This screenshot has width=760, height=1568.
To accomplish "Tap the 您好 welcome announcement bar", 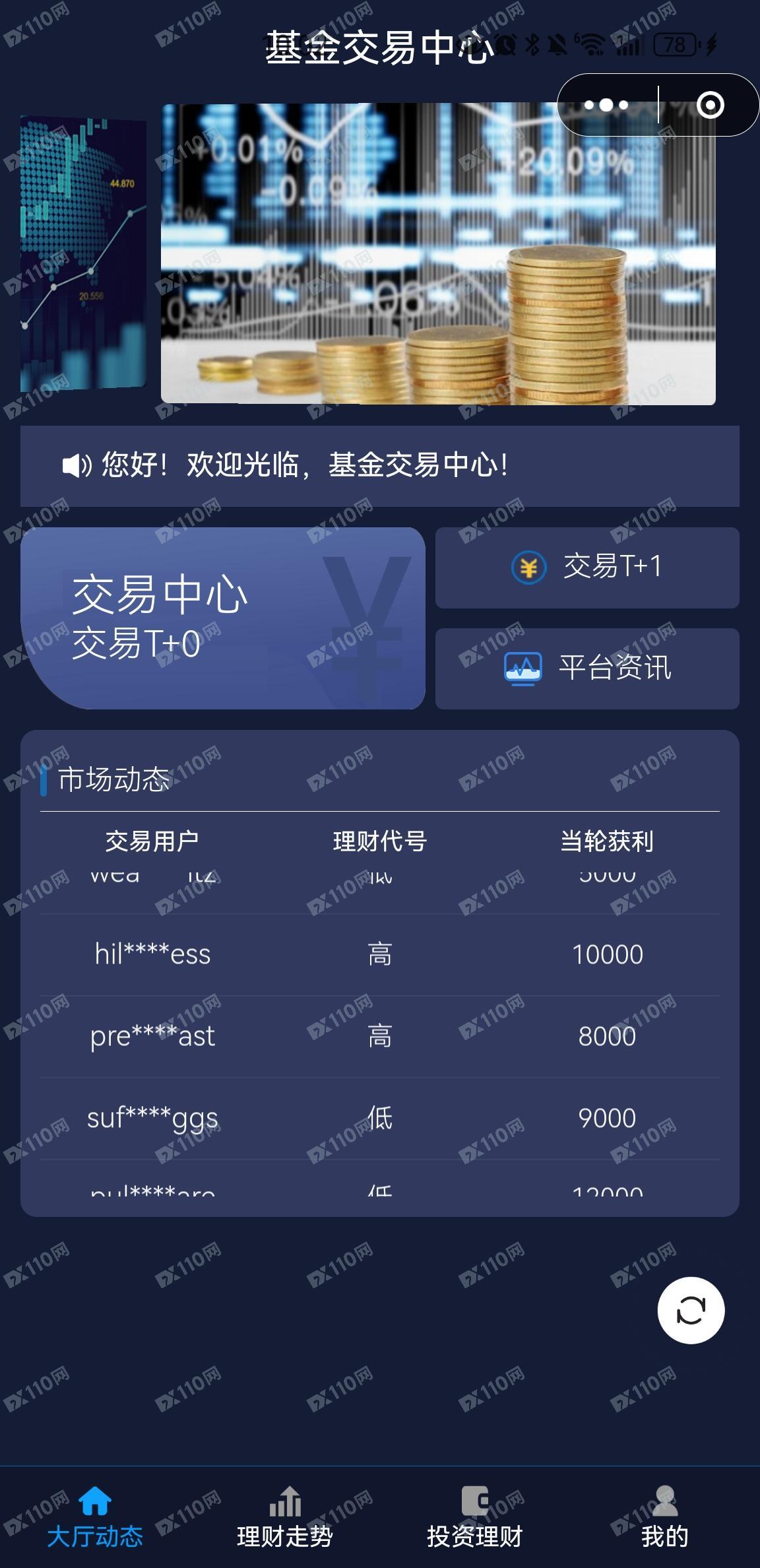I will [x=379, y=466].
